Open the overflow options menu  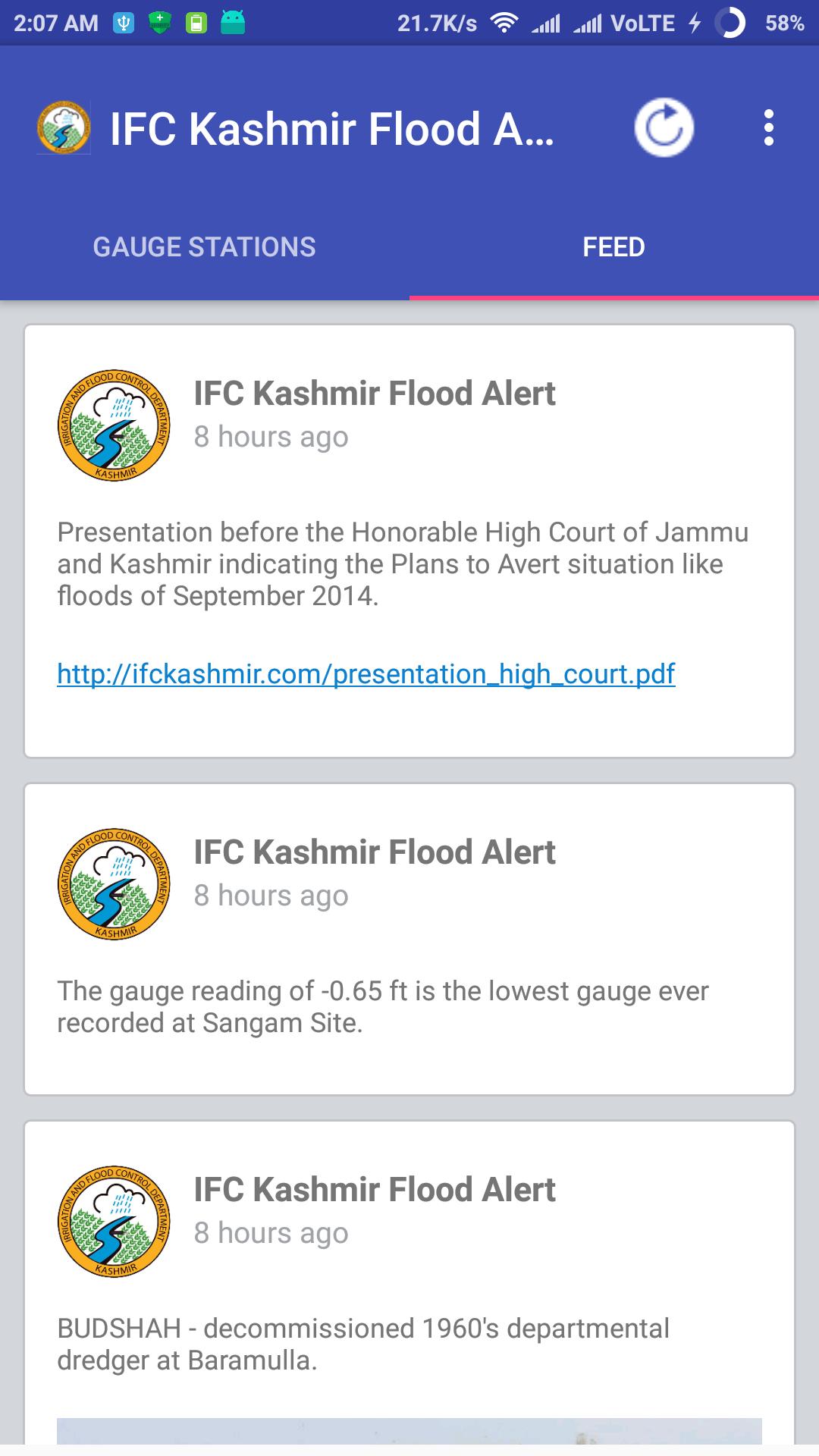pyautogui.click(x=770, y=127)
